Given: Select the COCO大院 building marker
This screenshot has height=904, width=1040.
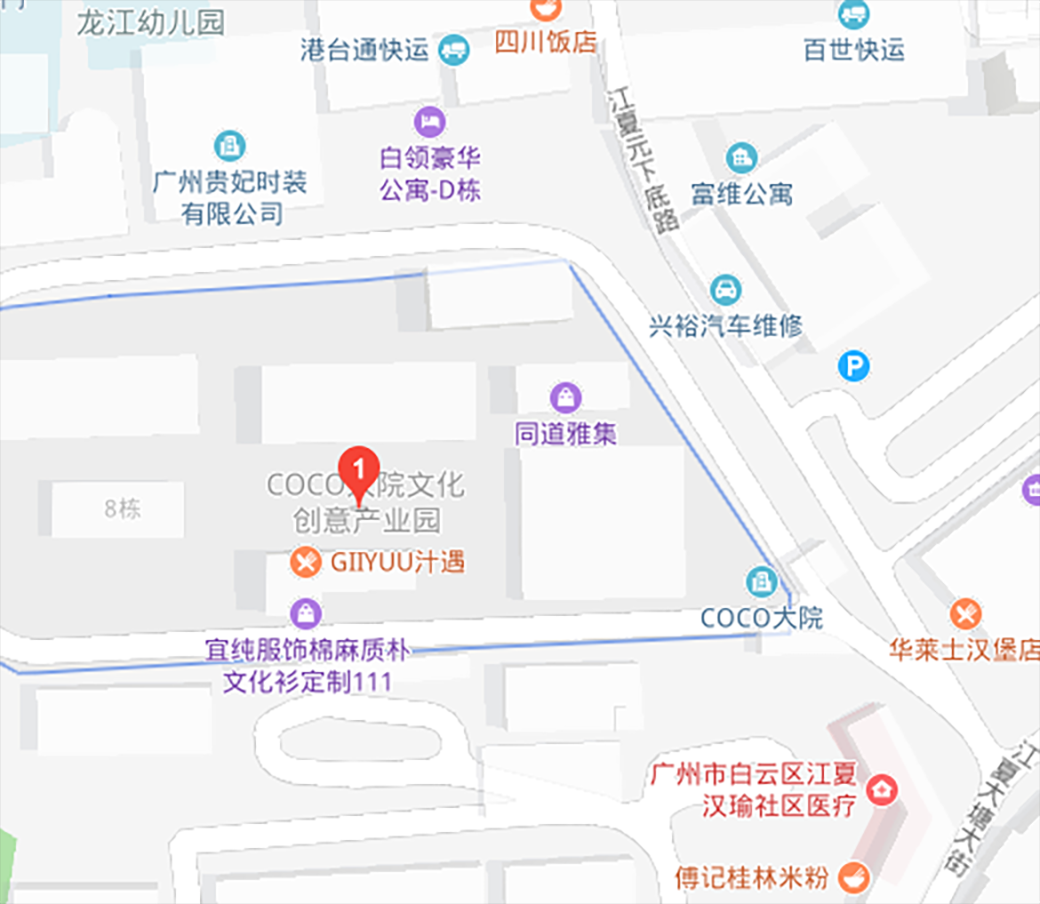Looking at the screenshot, I should point(762,581).
